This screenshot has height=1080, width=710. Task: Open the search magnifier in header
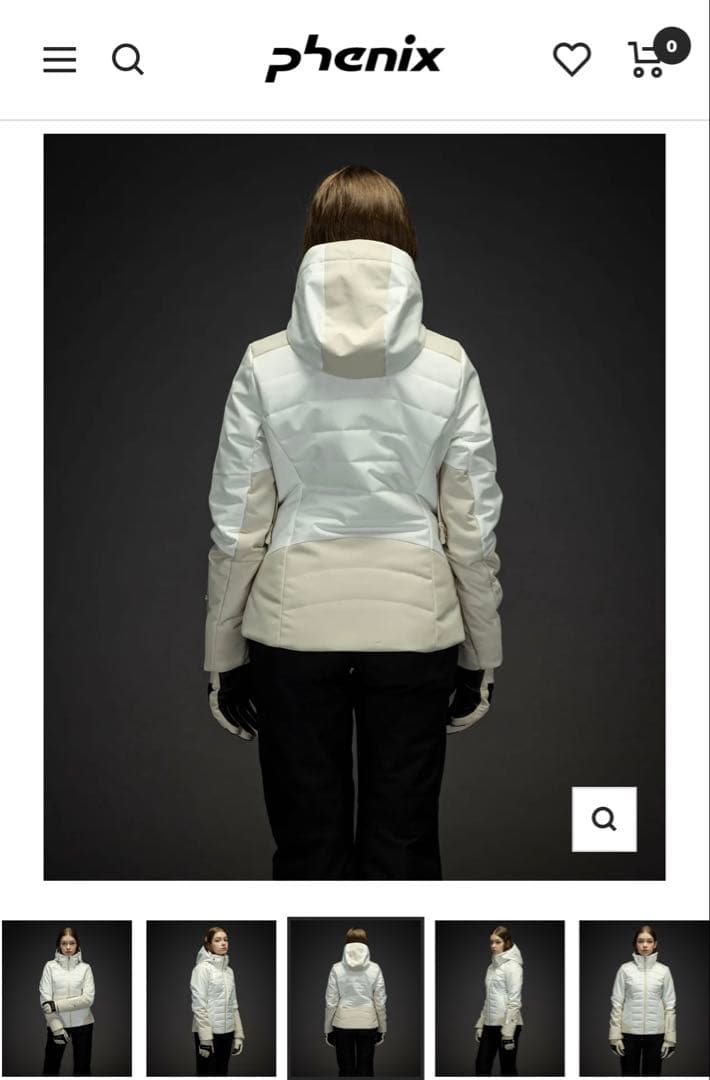127,60
